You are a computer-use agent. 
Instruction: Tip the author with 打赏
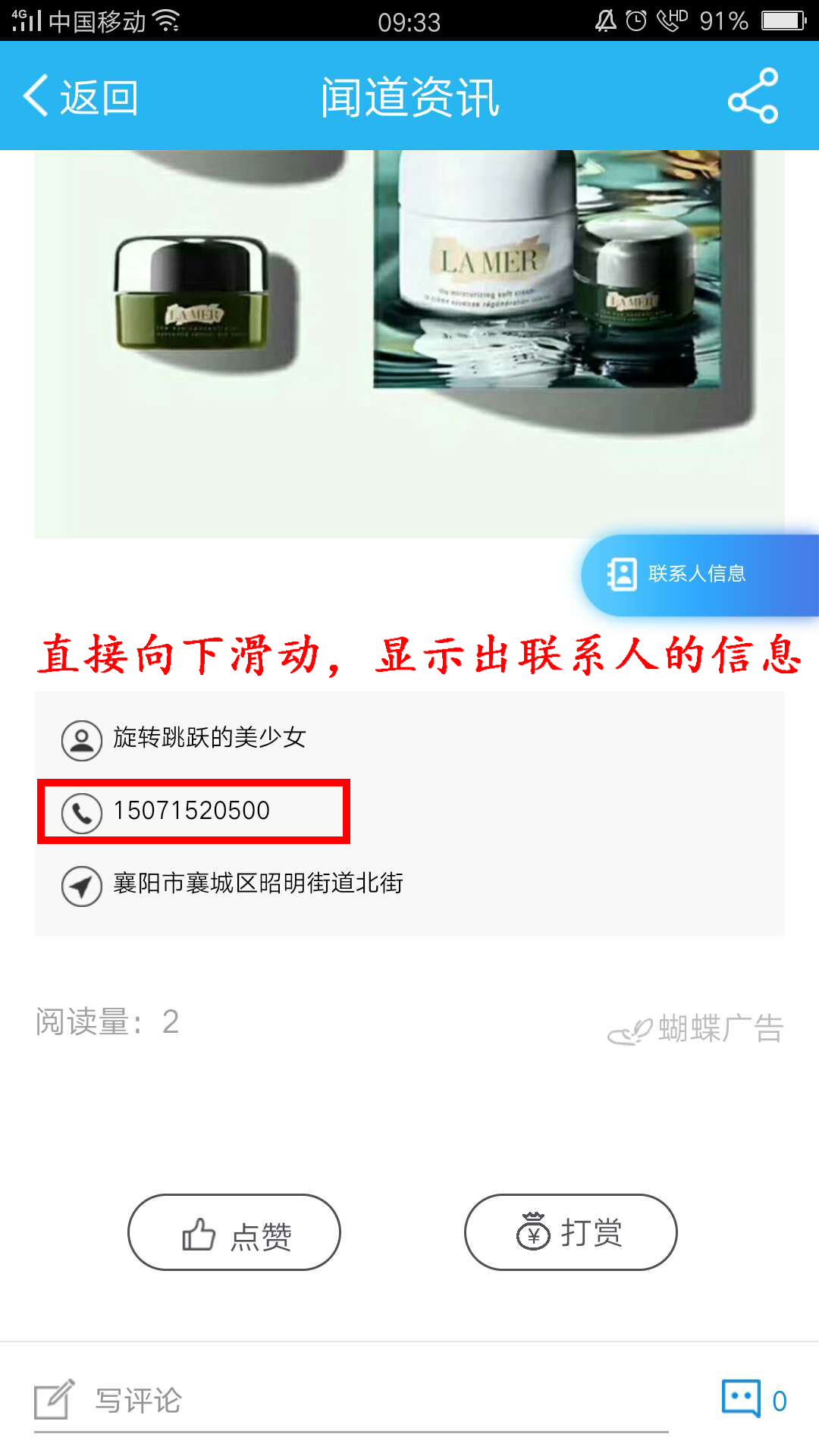click(x=570, y=1232)
